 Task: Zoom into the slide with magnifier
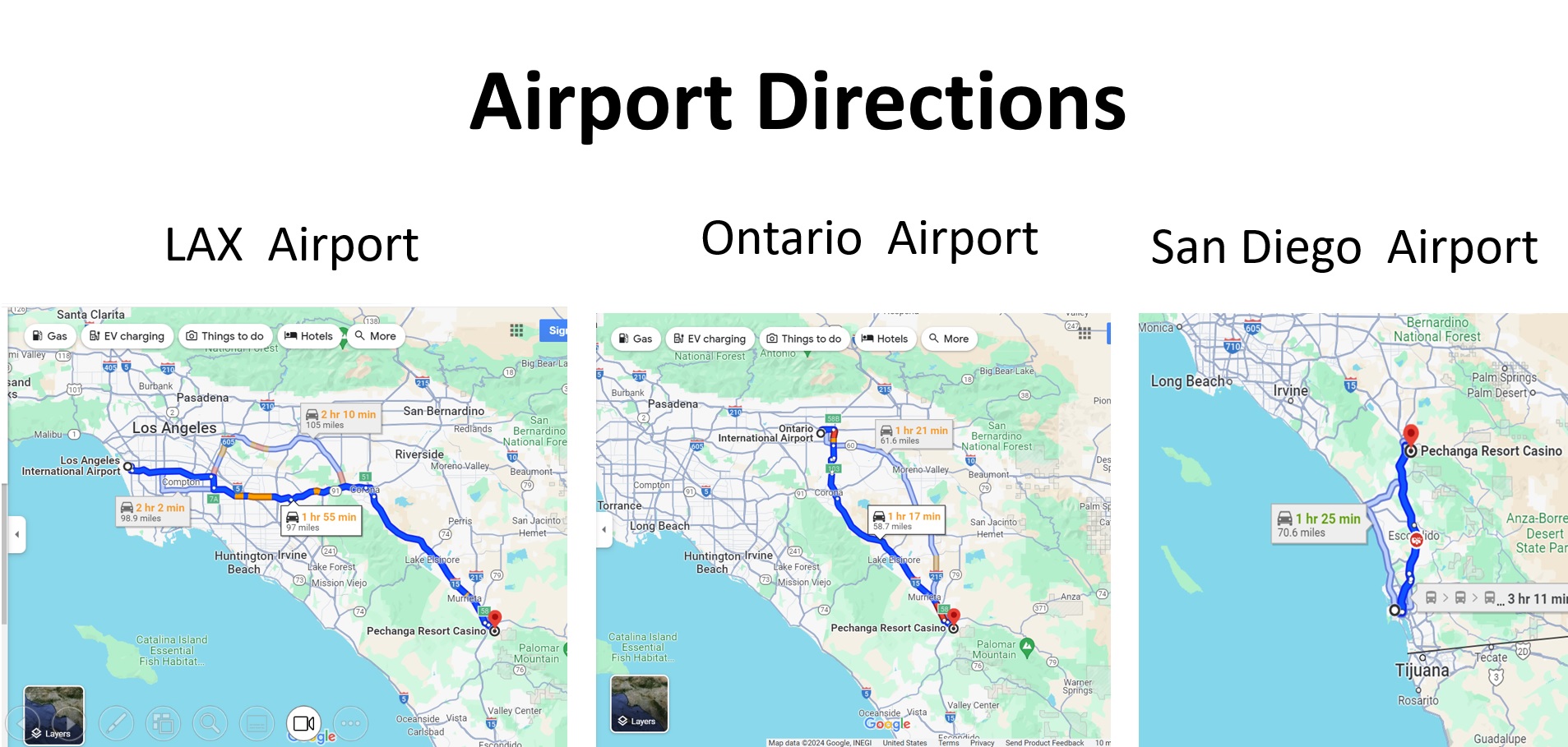[x=210, y=724]
